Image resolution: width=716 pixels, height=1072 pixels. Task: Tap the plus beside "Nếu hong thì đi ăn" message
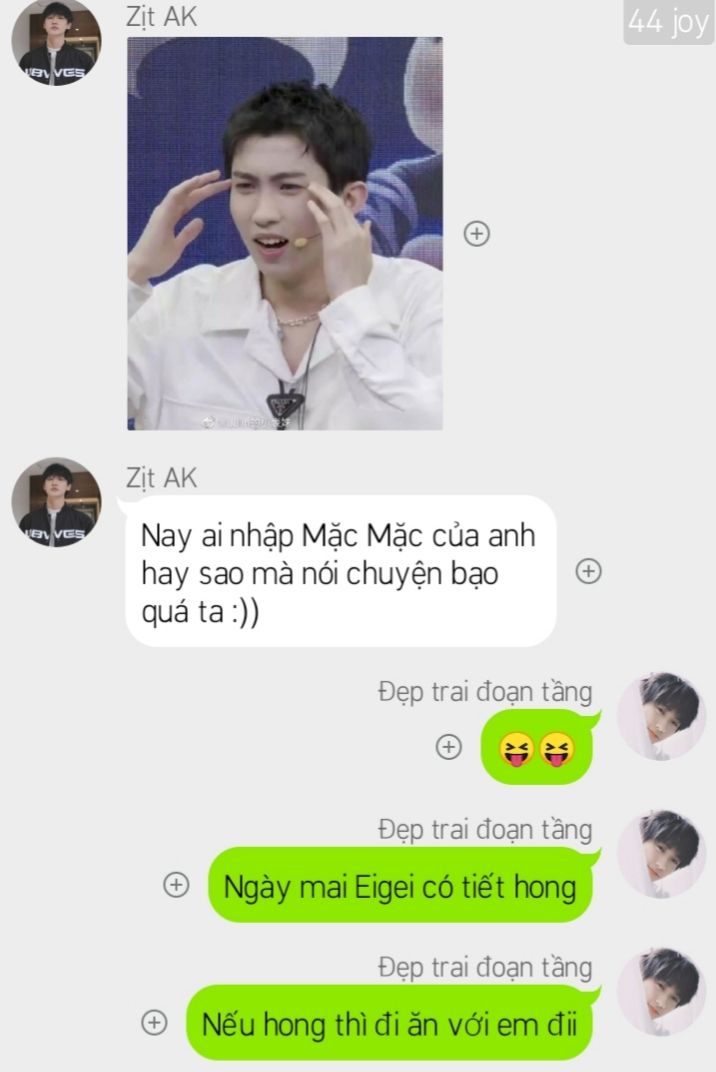pyautogui.click(x=154, y=1022)
